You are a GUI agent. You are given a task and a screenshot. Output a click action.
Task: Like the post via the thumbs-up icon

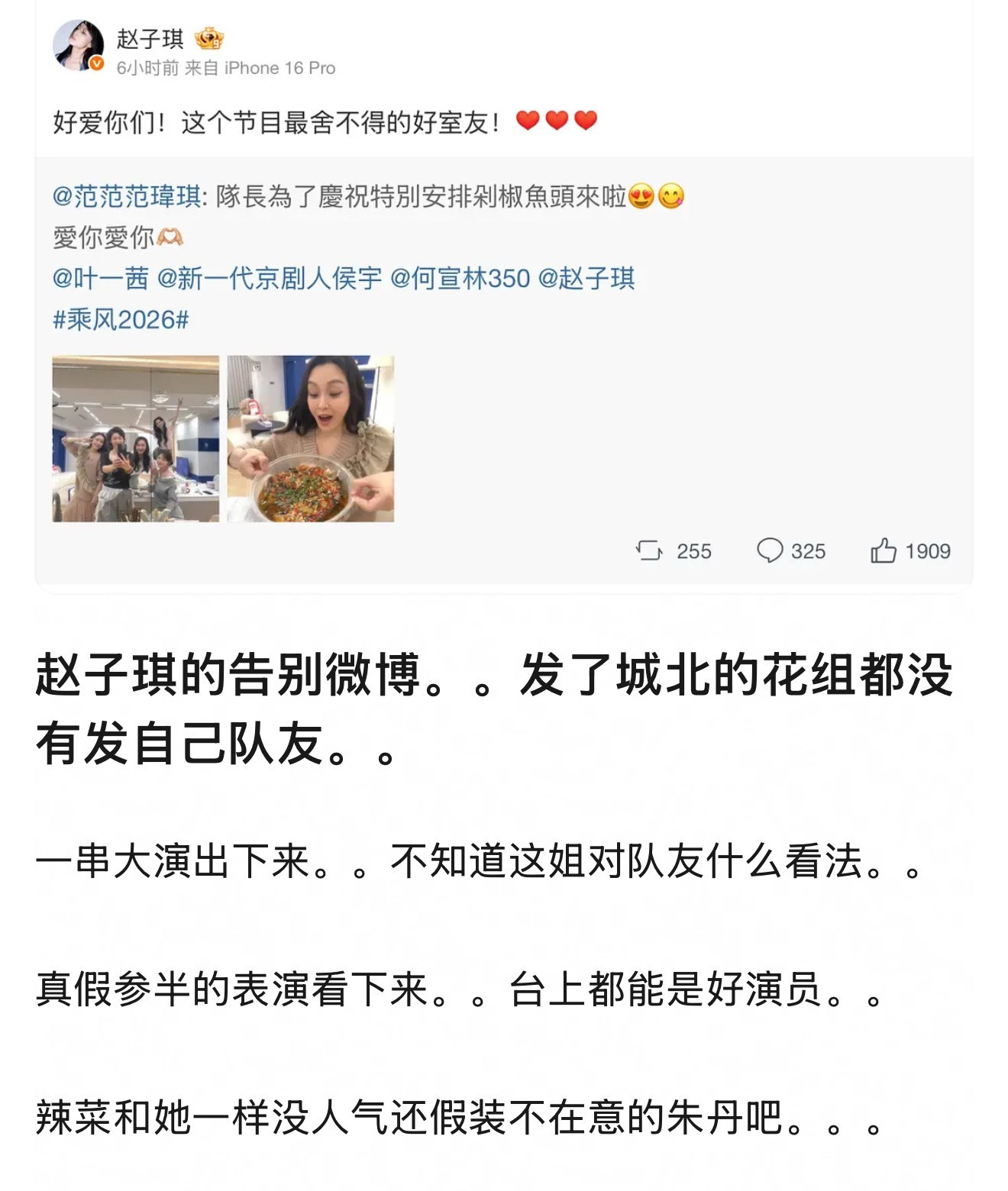886,550
